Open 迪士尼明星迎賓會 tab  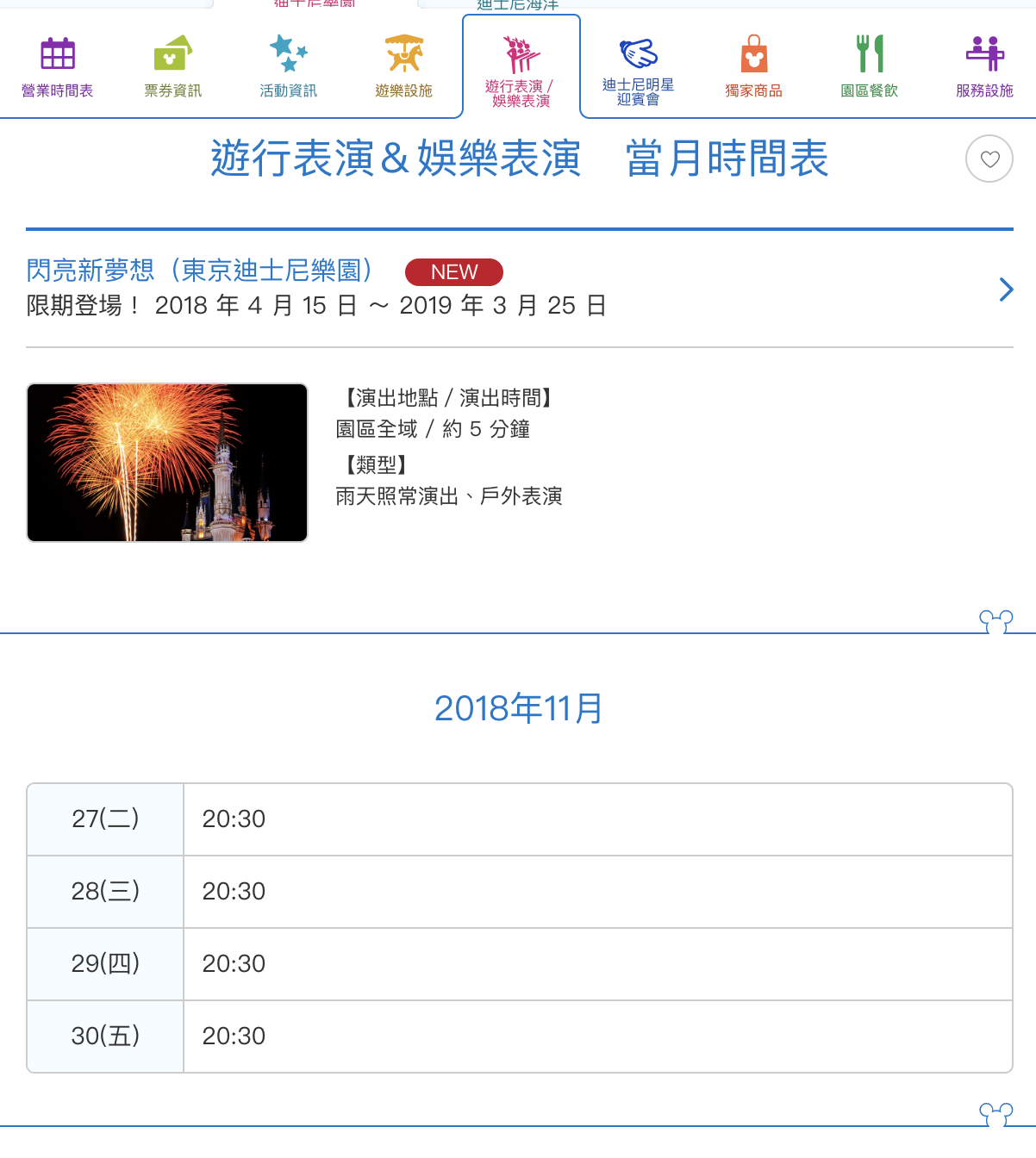pyautogui.click(x=638, y=69)
